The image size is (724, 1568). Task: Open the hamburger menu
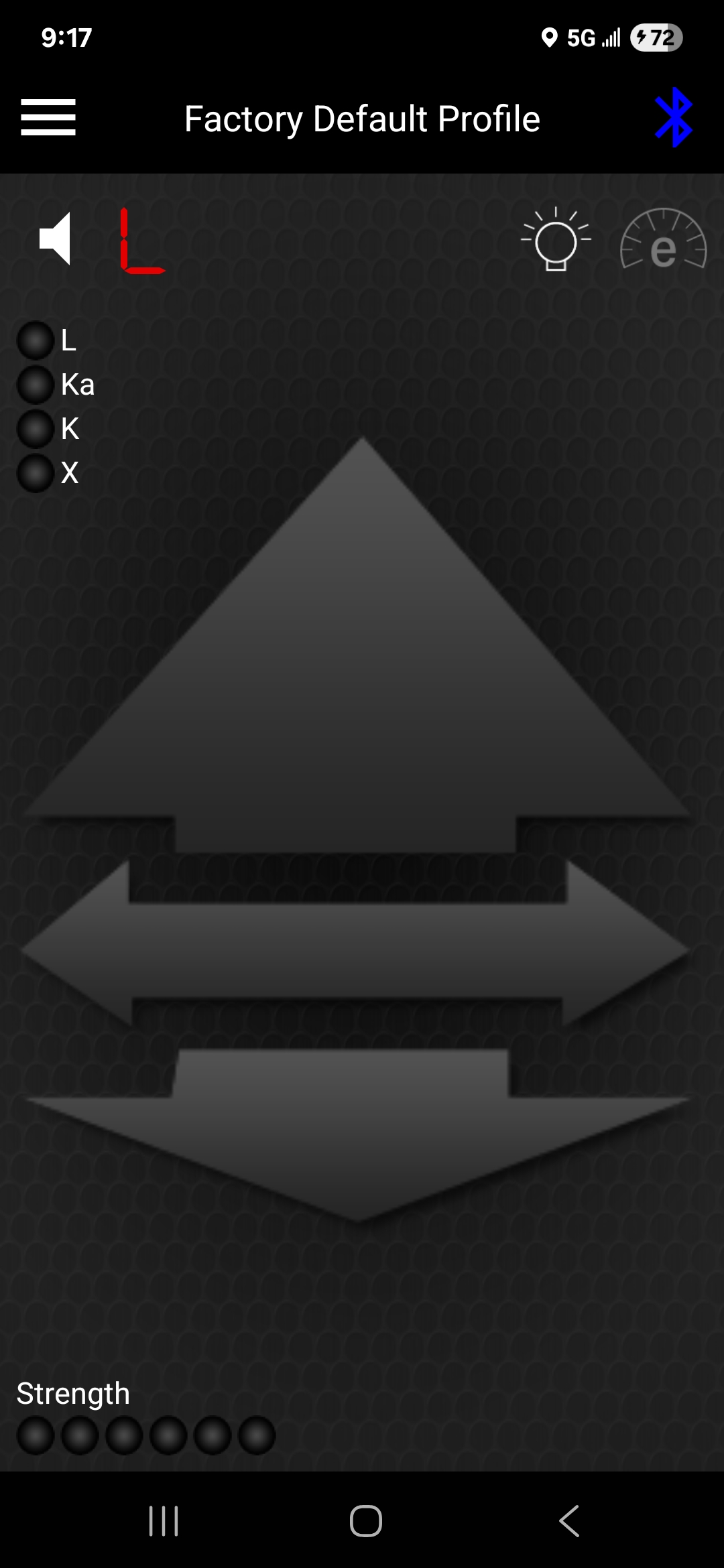(48, 117)
